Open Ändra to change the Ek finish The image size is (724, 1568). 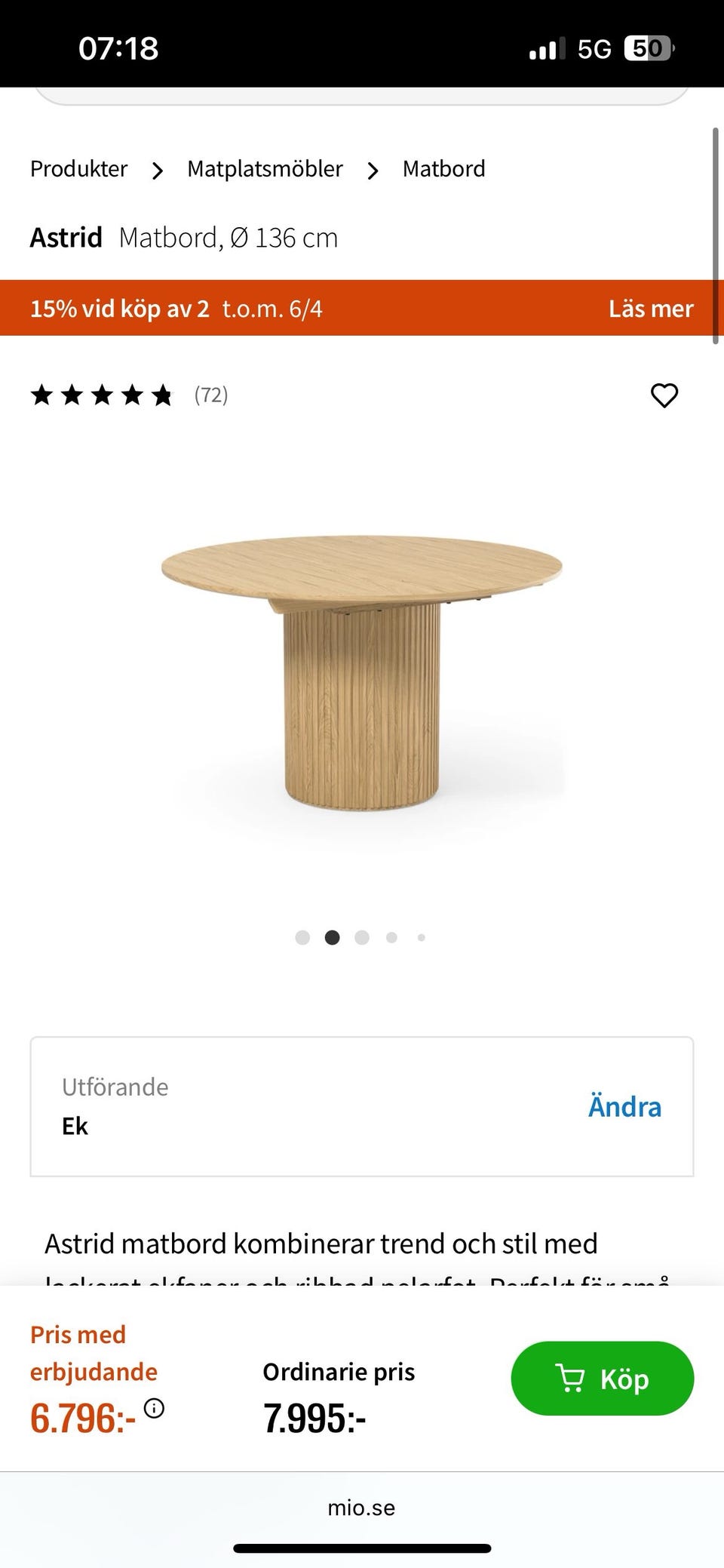pos(624,1106)
